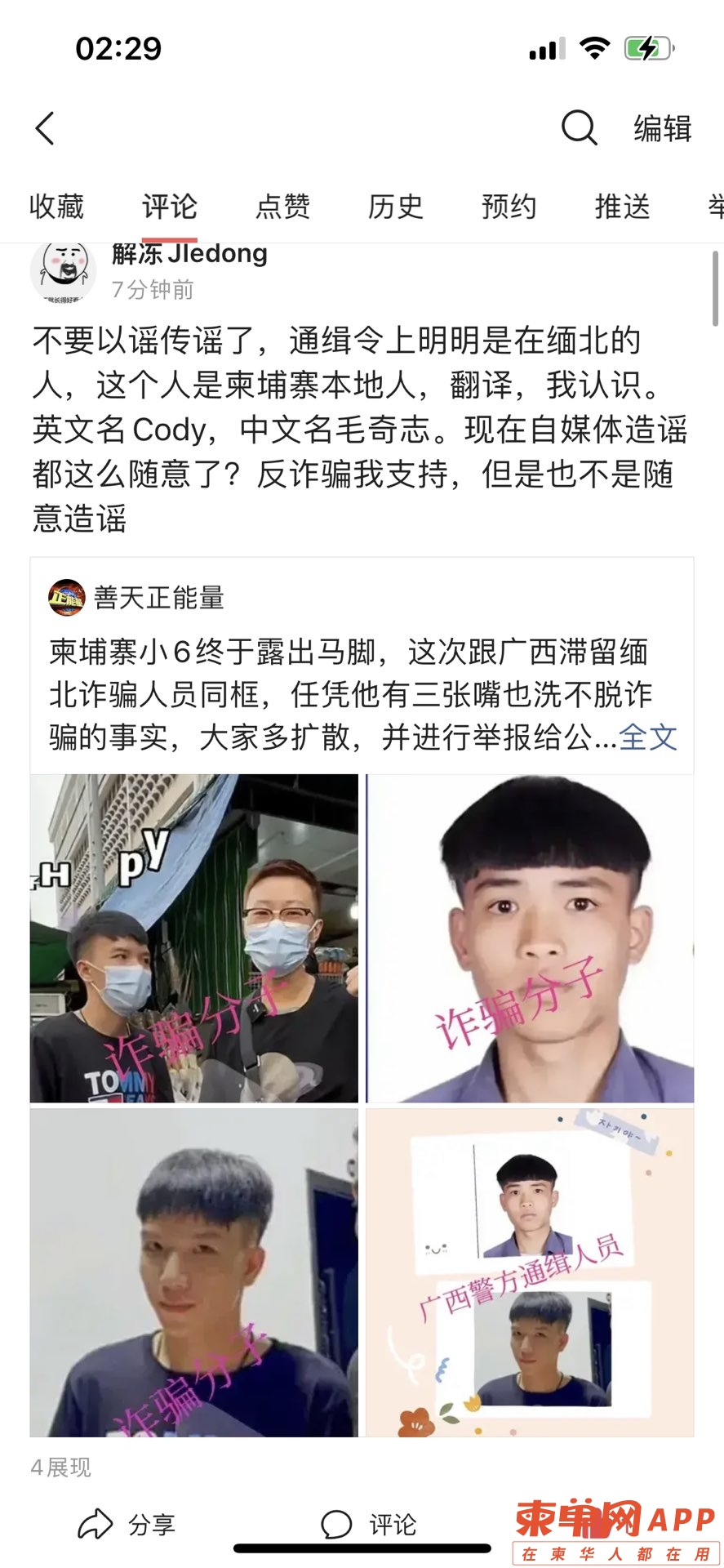Image resolution: width=724 pixels, height=1568 pixels.
Task: Open search via the magnifier icon
Action: (579, 128)
